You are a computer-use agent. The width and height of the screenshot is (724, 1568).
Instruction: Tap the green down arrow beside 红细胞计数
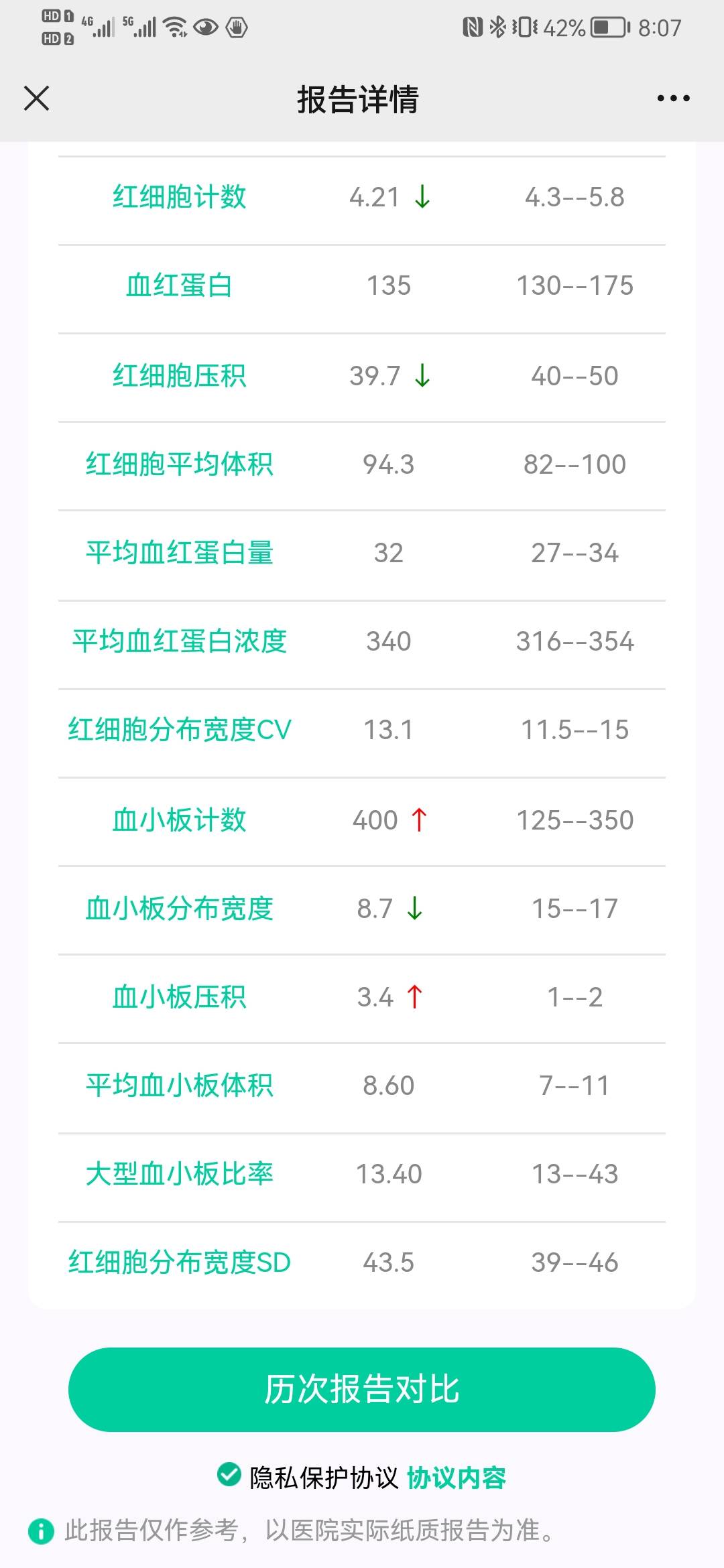[x=422, y=197]
